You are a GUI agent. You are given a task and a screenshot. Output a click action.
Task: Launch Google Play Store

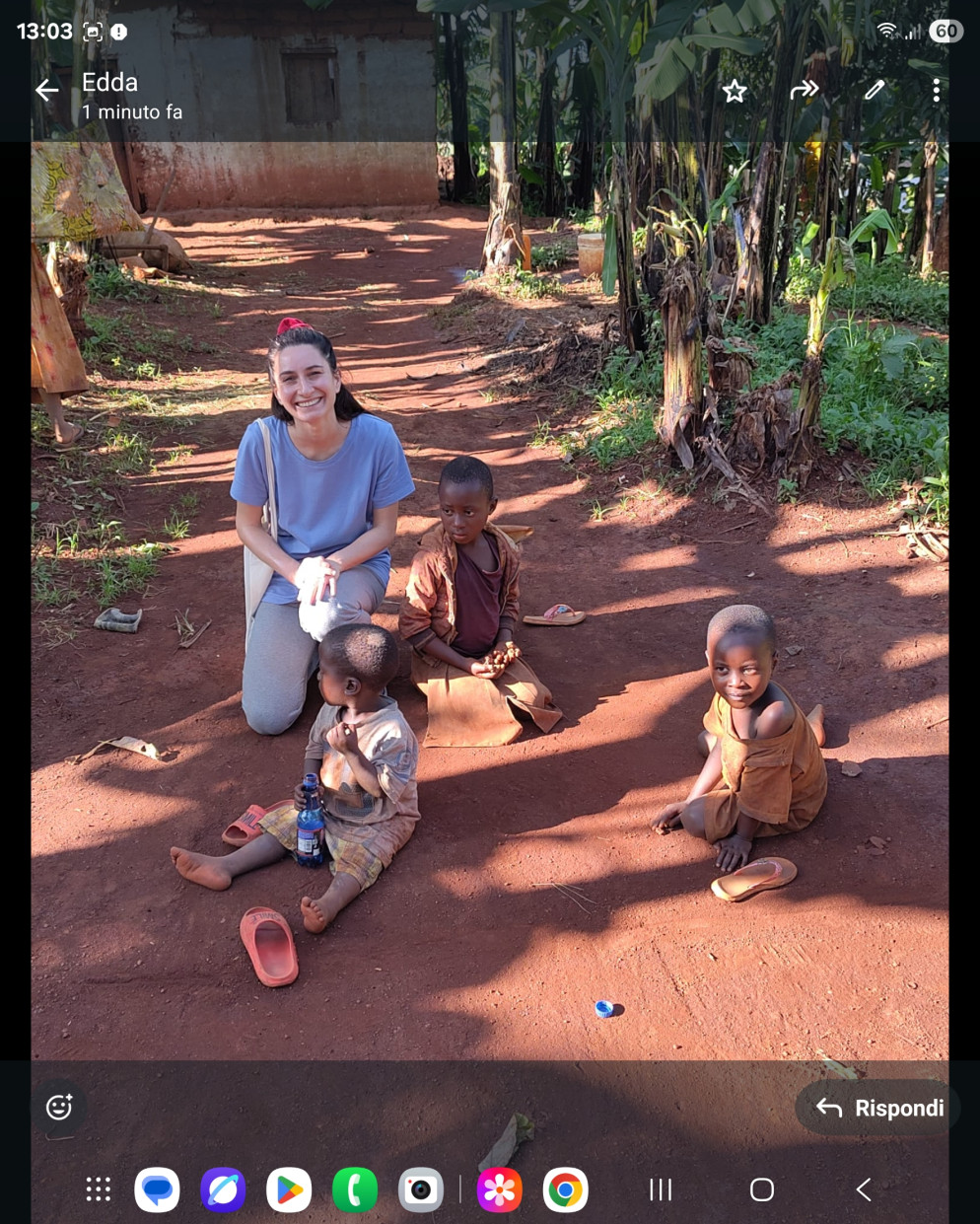tap(289, 1189)
